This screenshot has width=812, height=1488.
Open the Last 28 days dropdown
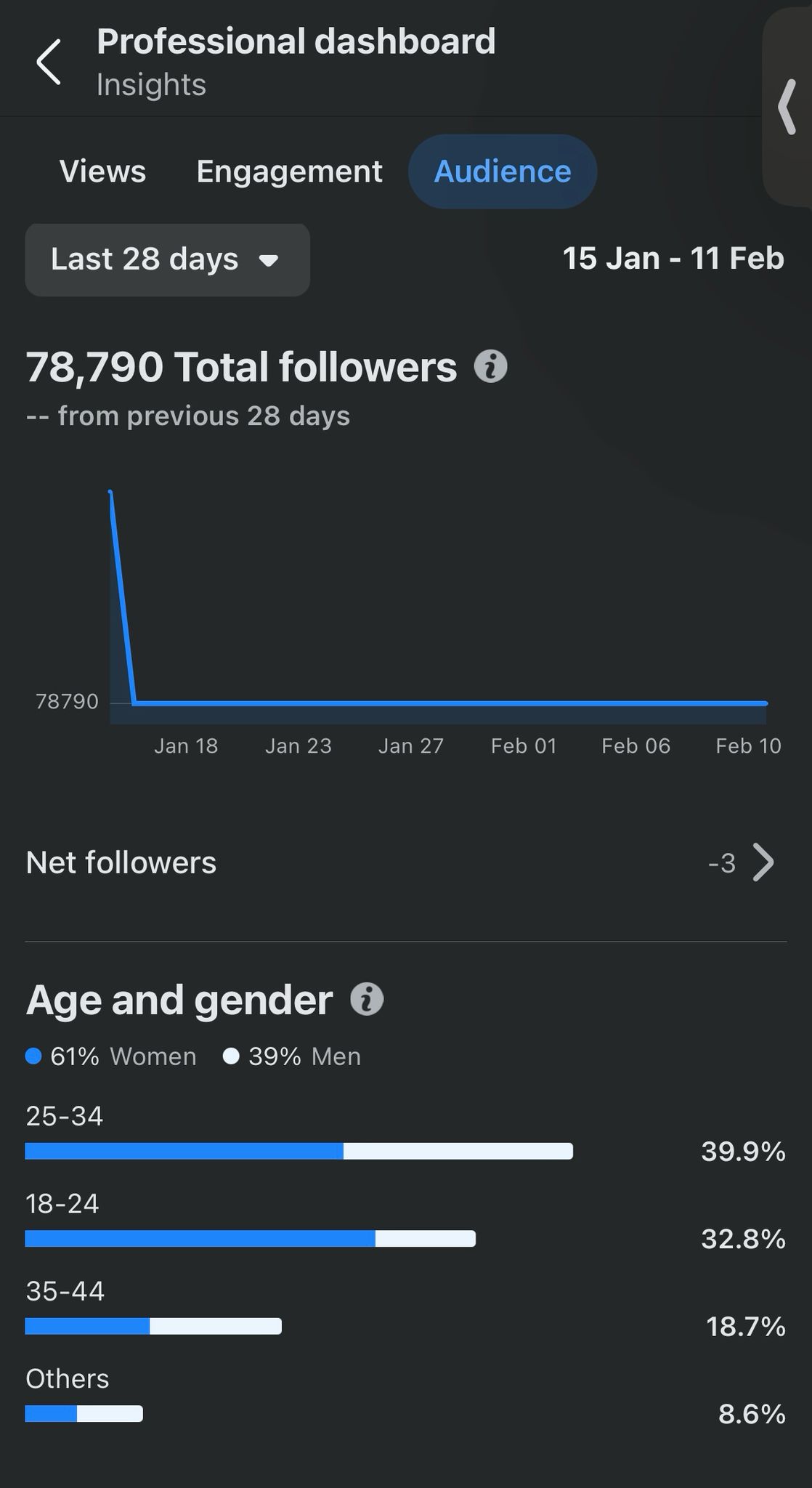click(x=168, y=259)
